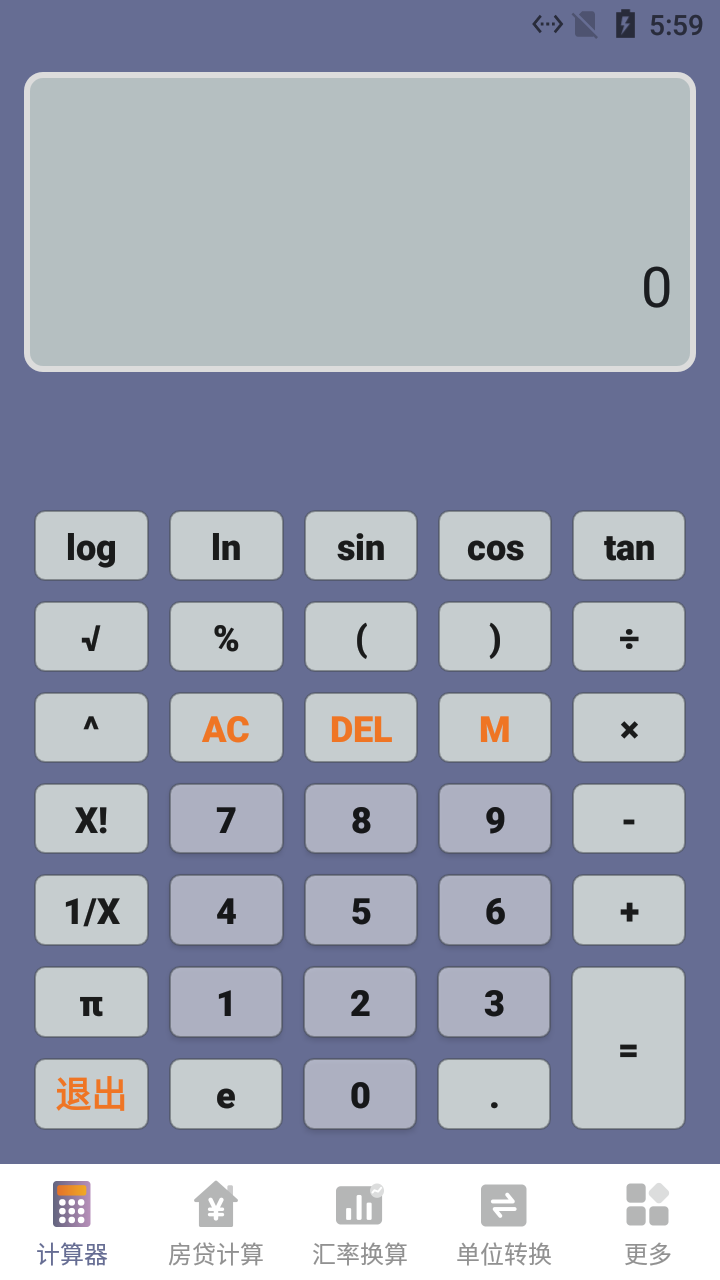The width and height of the screenshot is (720, 1280).
Task: Tap the M memory key
Action: click(495, 728)
